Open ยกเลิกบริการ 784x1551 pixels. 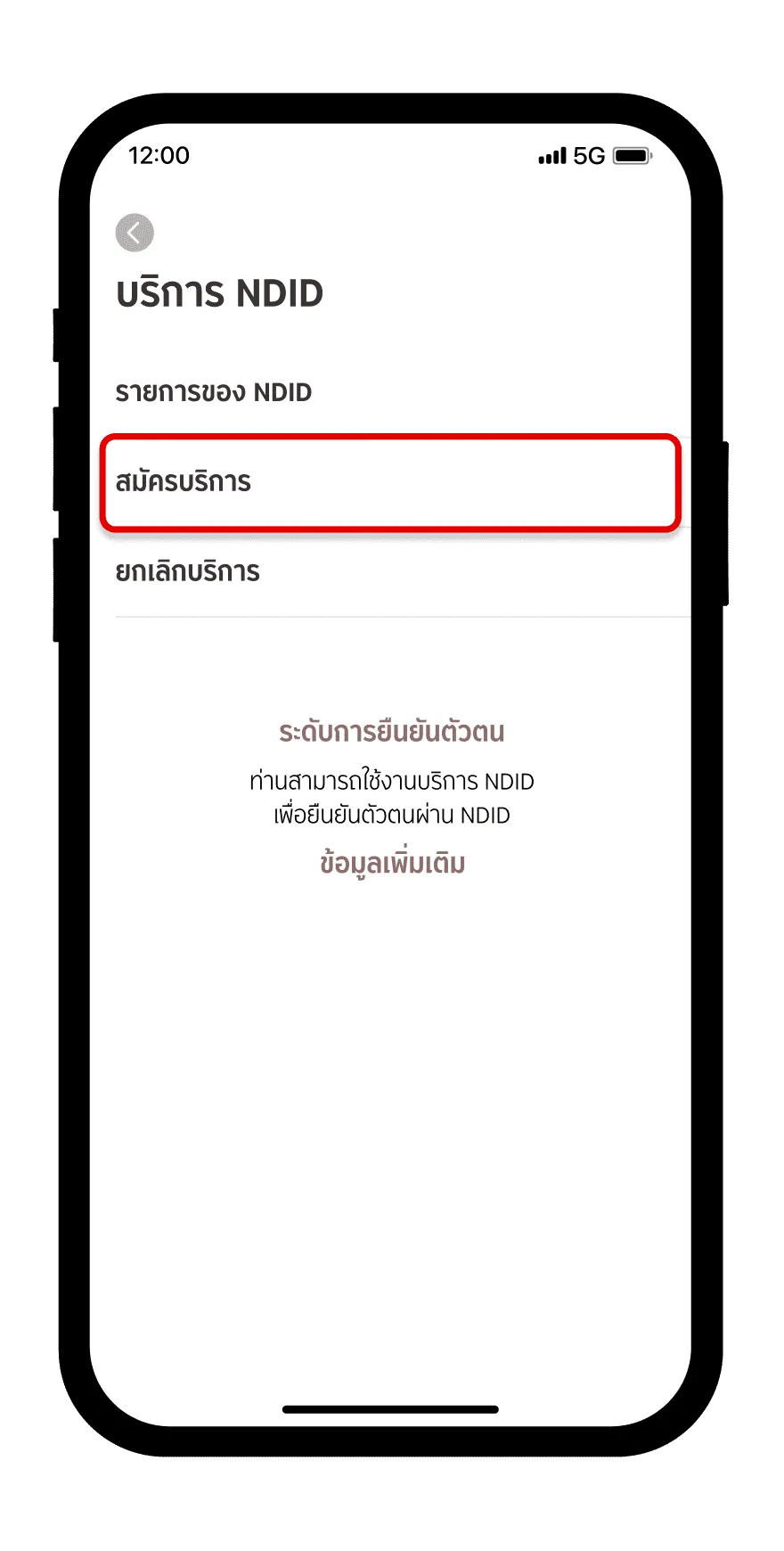(188, 571)
